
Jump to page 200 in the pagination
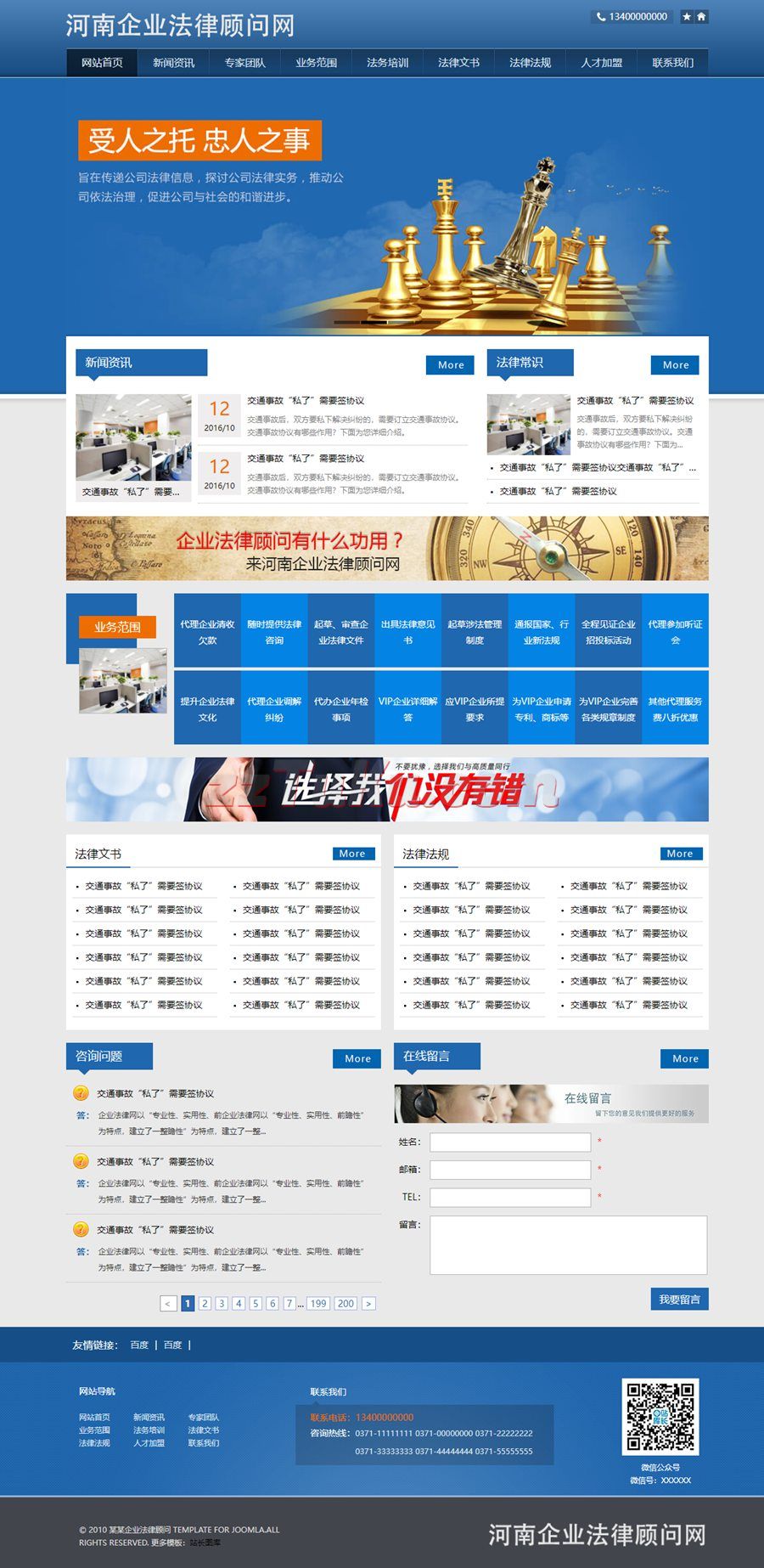coord(345,1303)
